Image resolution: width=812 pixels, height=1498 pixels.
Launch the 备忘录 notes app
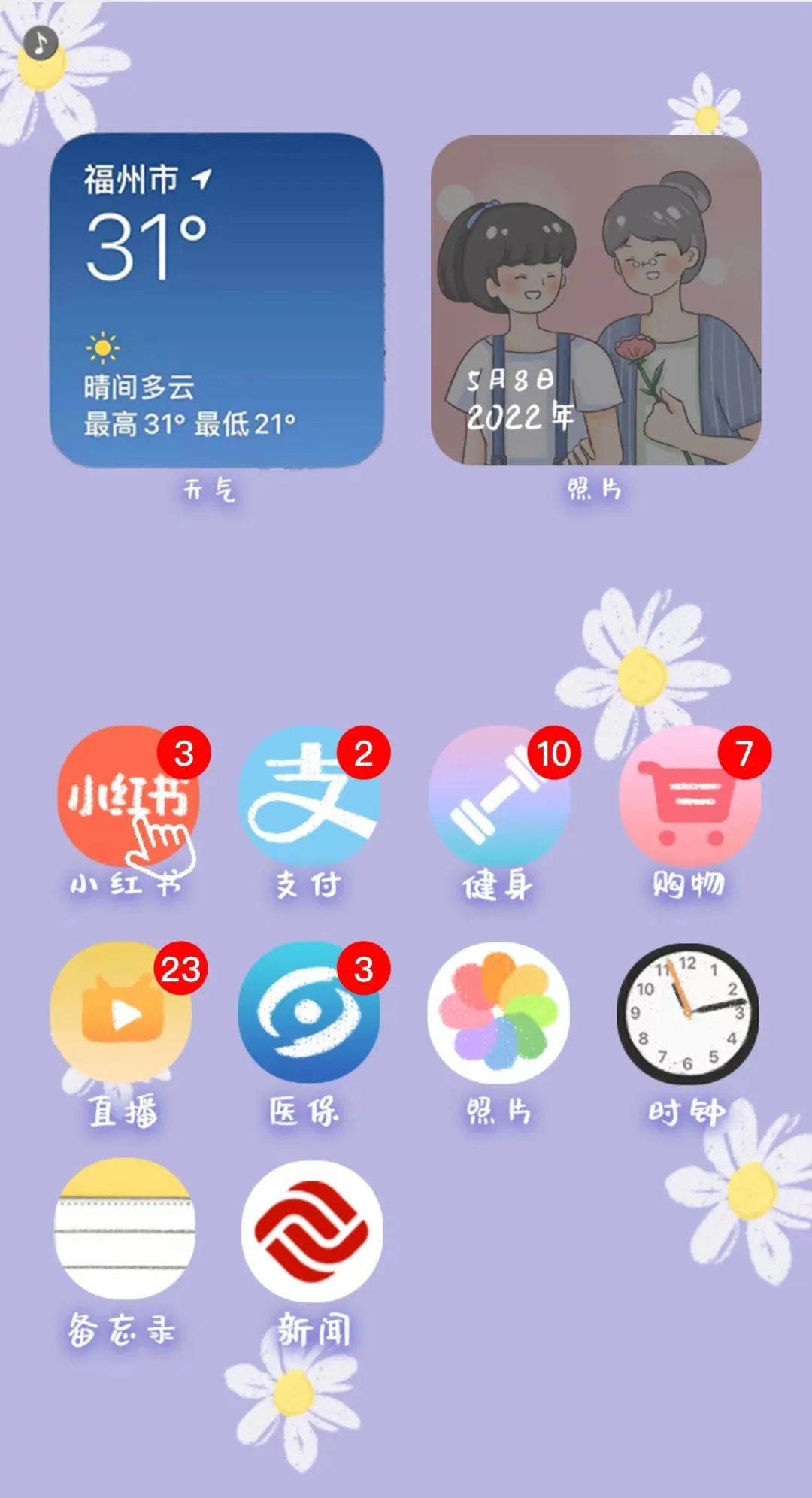(x=125, y=1230)
